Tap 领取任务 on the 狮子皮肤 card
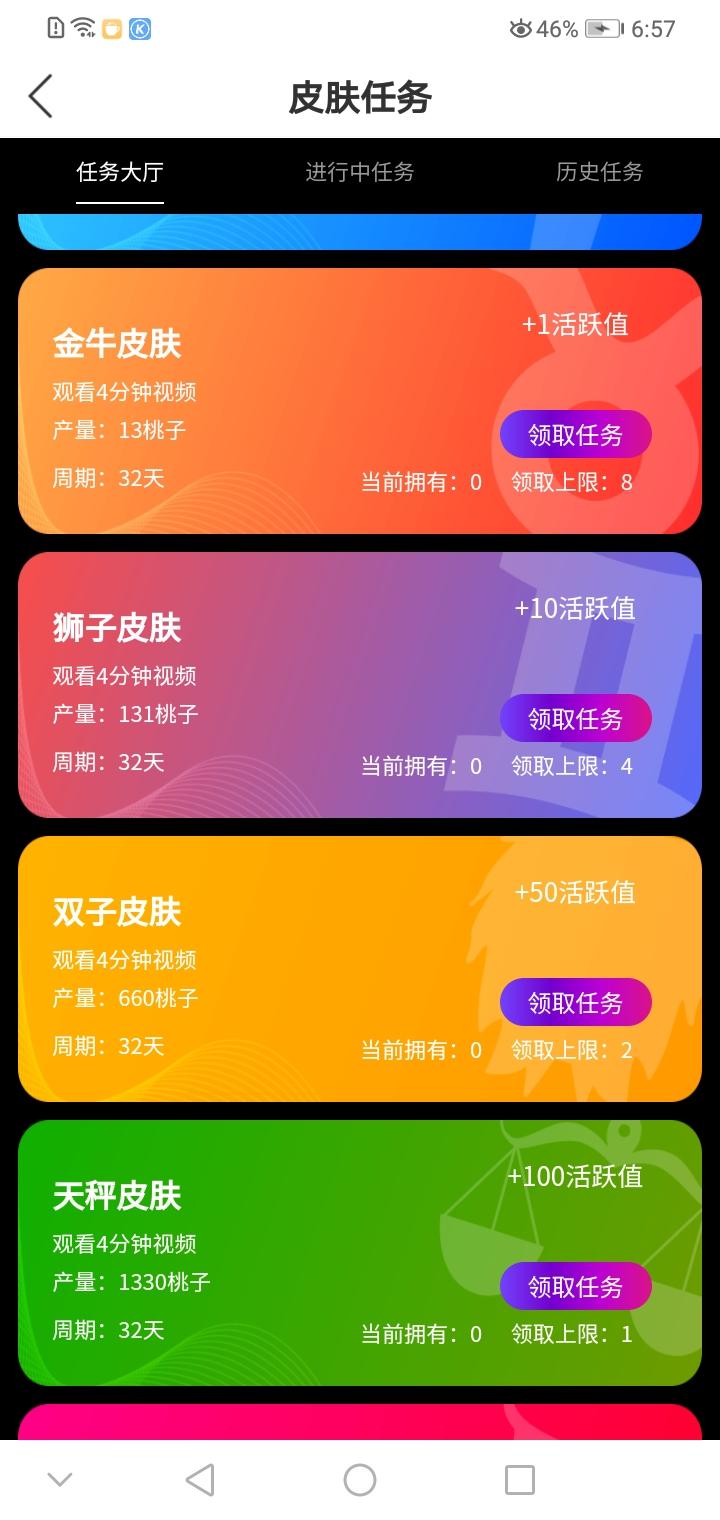 576,719
